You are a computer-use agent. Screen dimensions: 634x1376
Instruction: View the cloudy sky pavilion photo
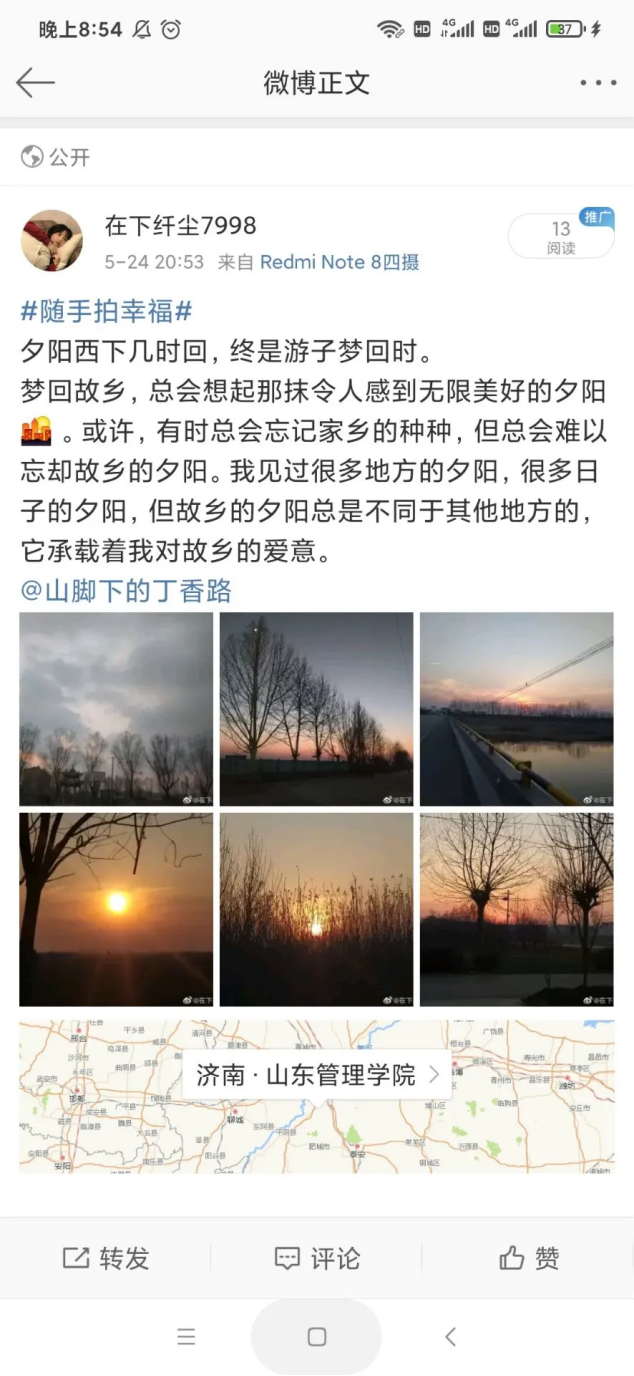pos(116,709)
